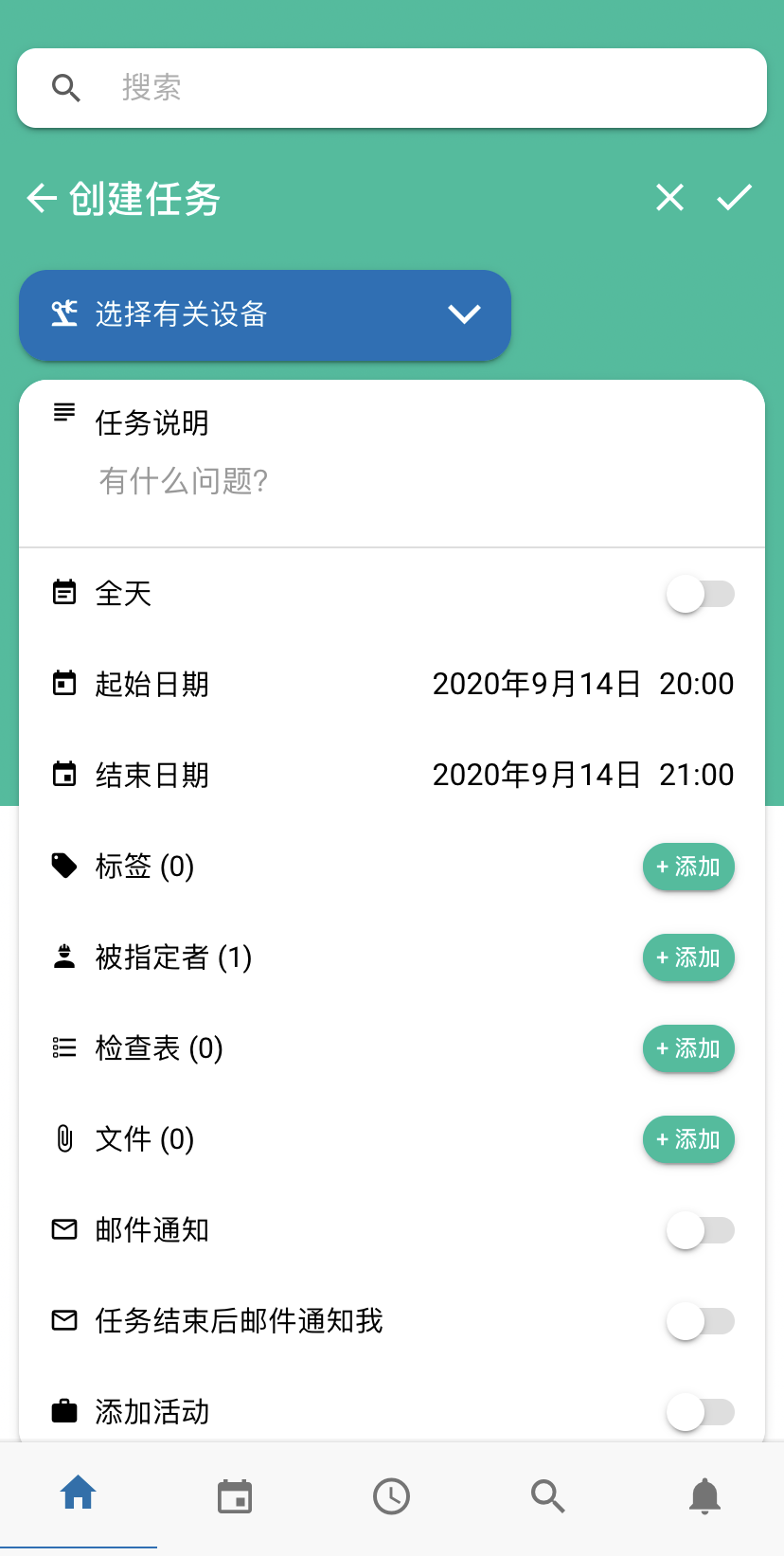Open the search tab in bottom navigation

click(x=548, y=1496)
